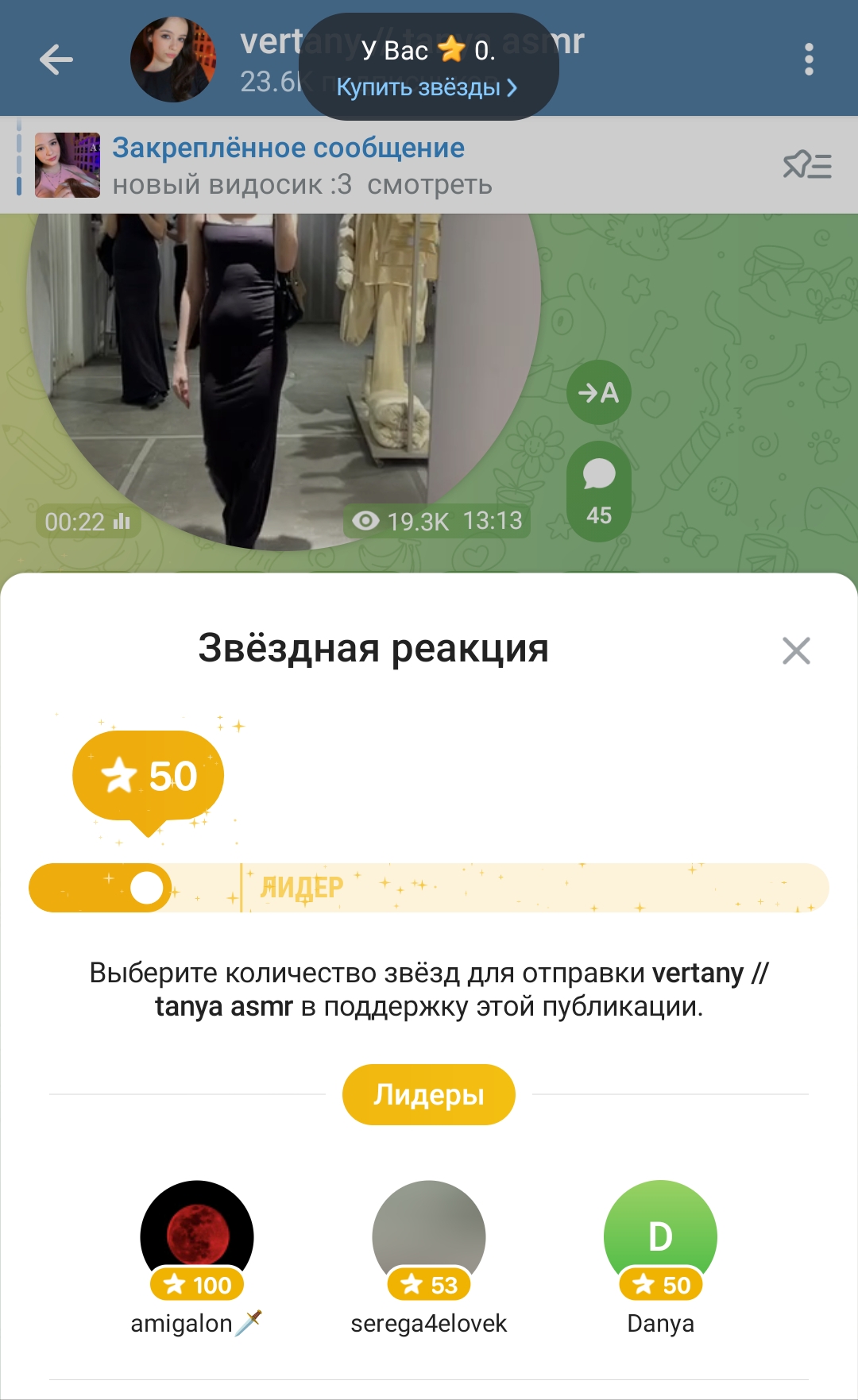The width and height of the screenshot is (858, 1400).
Task: Open Danya's leader profile
Action: click(661, 1237)
